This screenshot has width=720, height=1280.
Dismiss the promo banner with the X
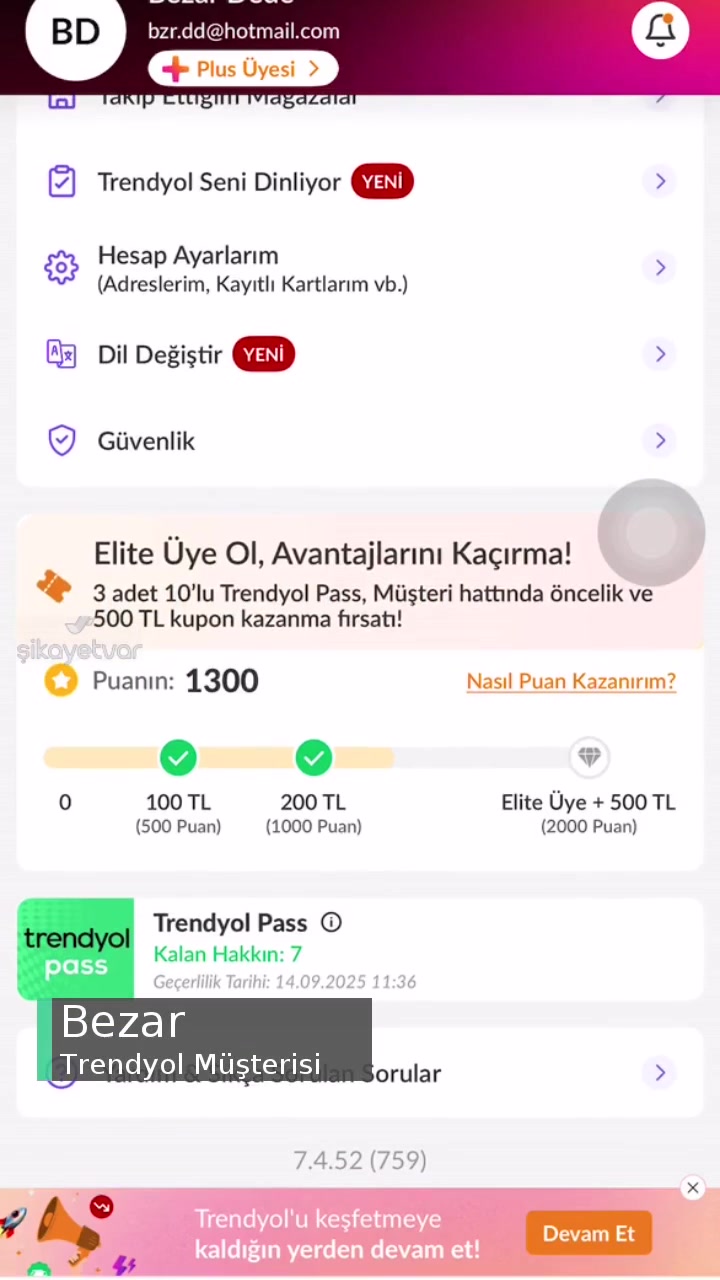692,1188
